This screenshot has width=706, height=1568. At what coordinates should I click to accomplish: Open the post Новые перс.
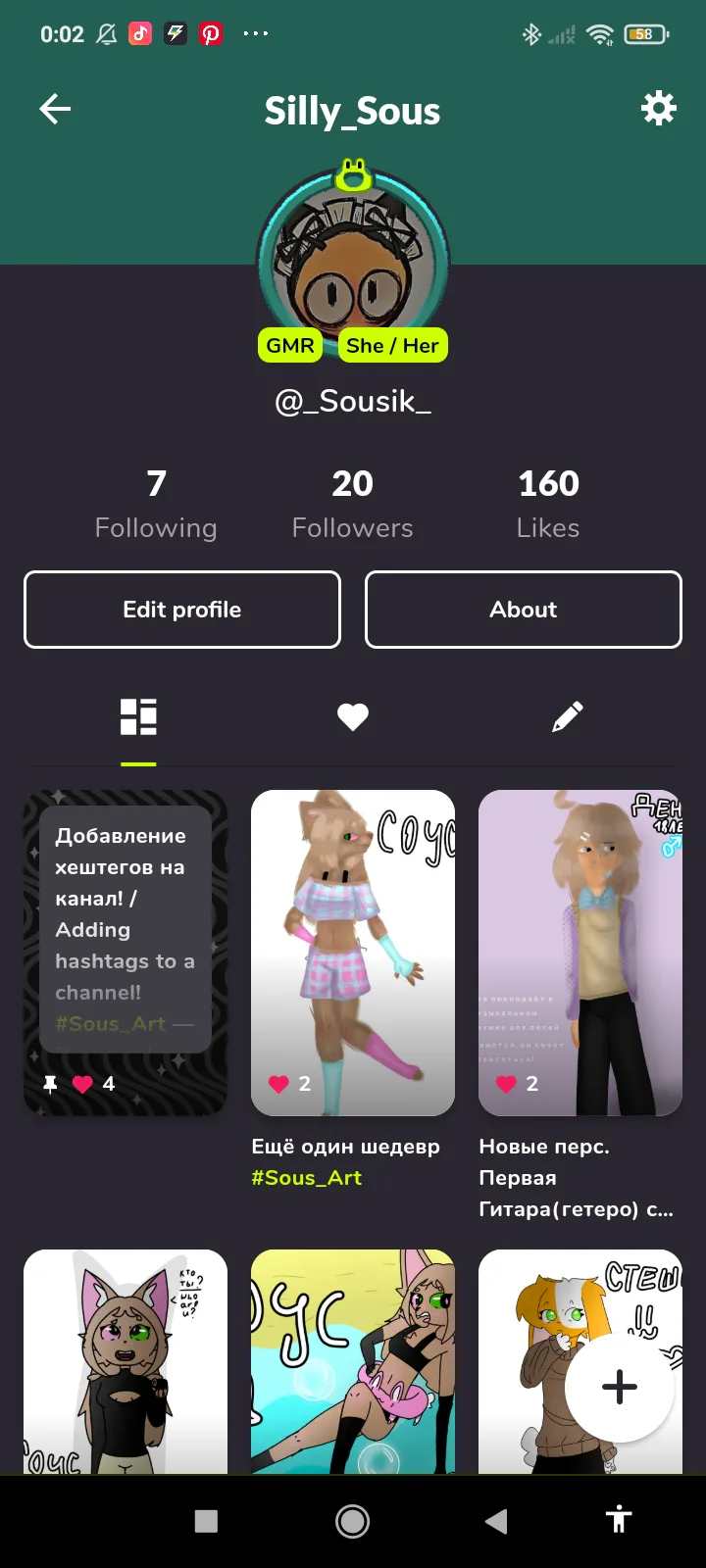click(x=580, y=953)
